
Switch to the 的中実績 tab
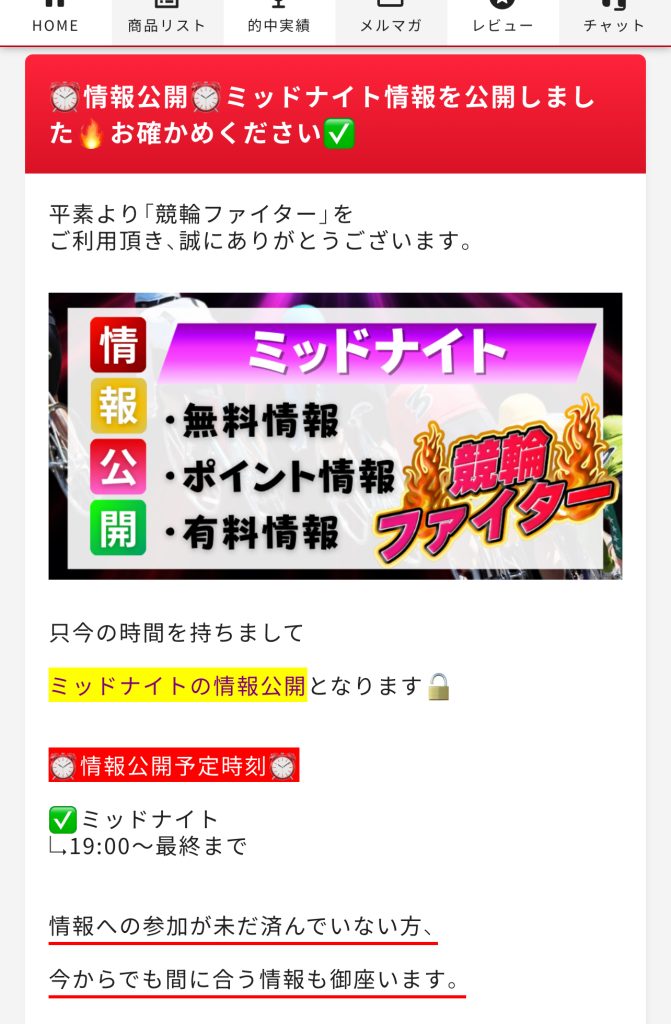279,20
